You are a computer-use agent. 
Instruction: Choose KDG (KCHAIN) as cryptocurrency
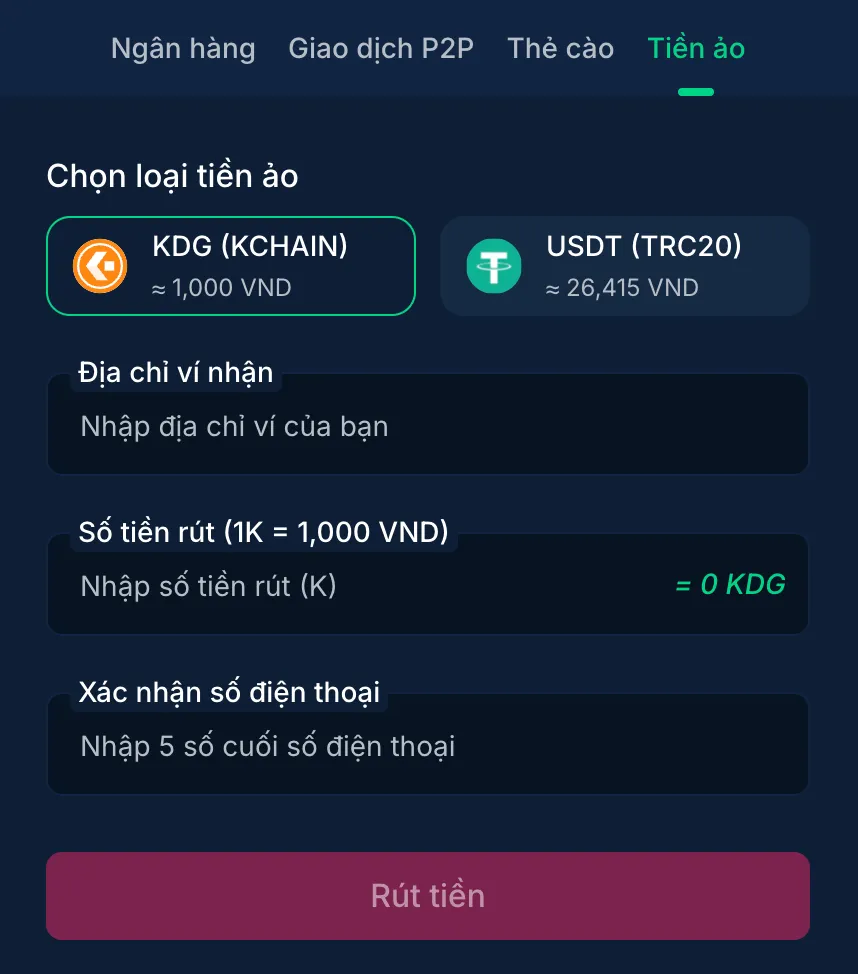[230, 266]
